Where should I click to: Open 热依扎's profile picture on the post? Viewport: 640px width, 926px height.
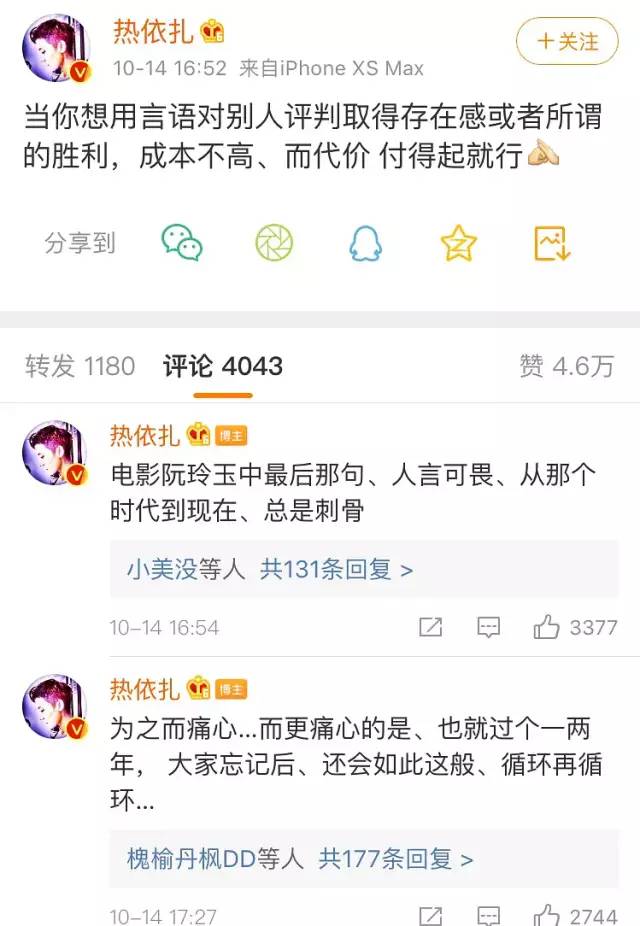58,49
